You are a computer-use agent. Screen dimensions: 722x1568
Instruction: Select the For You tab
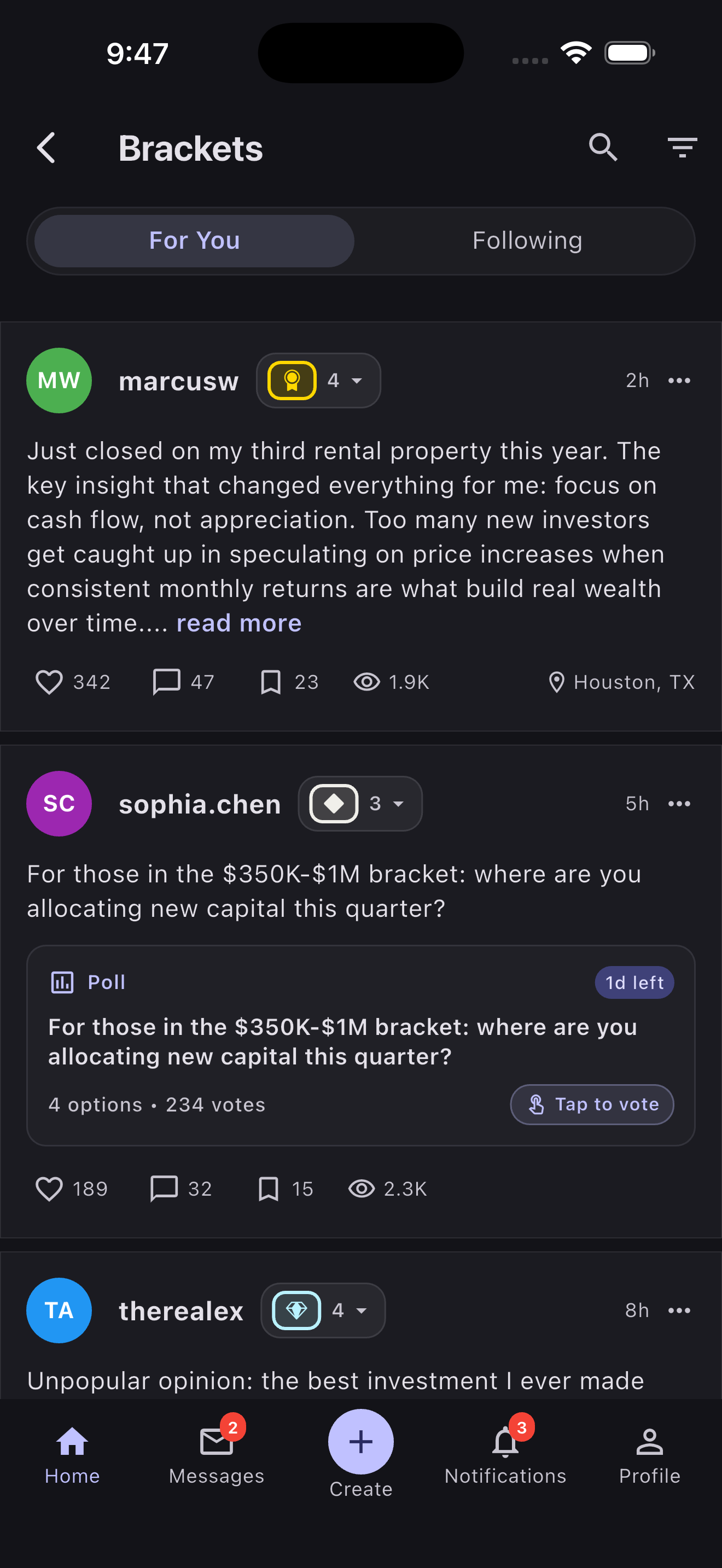point(194,240)
